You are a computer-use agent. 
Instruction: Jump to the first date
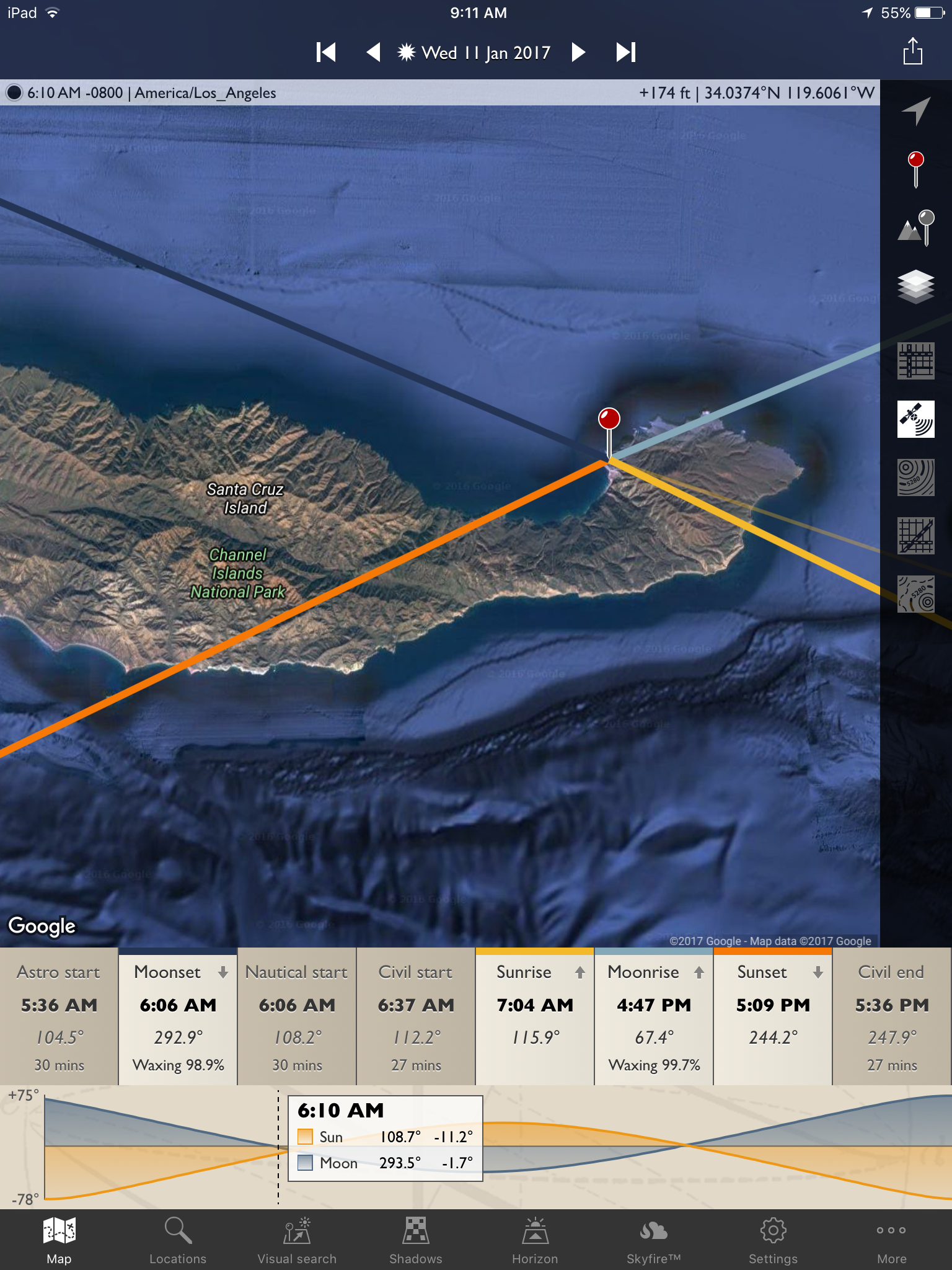coord(326,52)
